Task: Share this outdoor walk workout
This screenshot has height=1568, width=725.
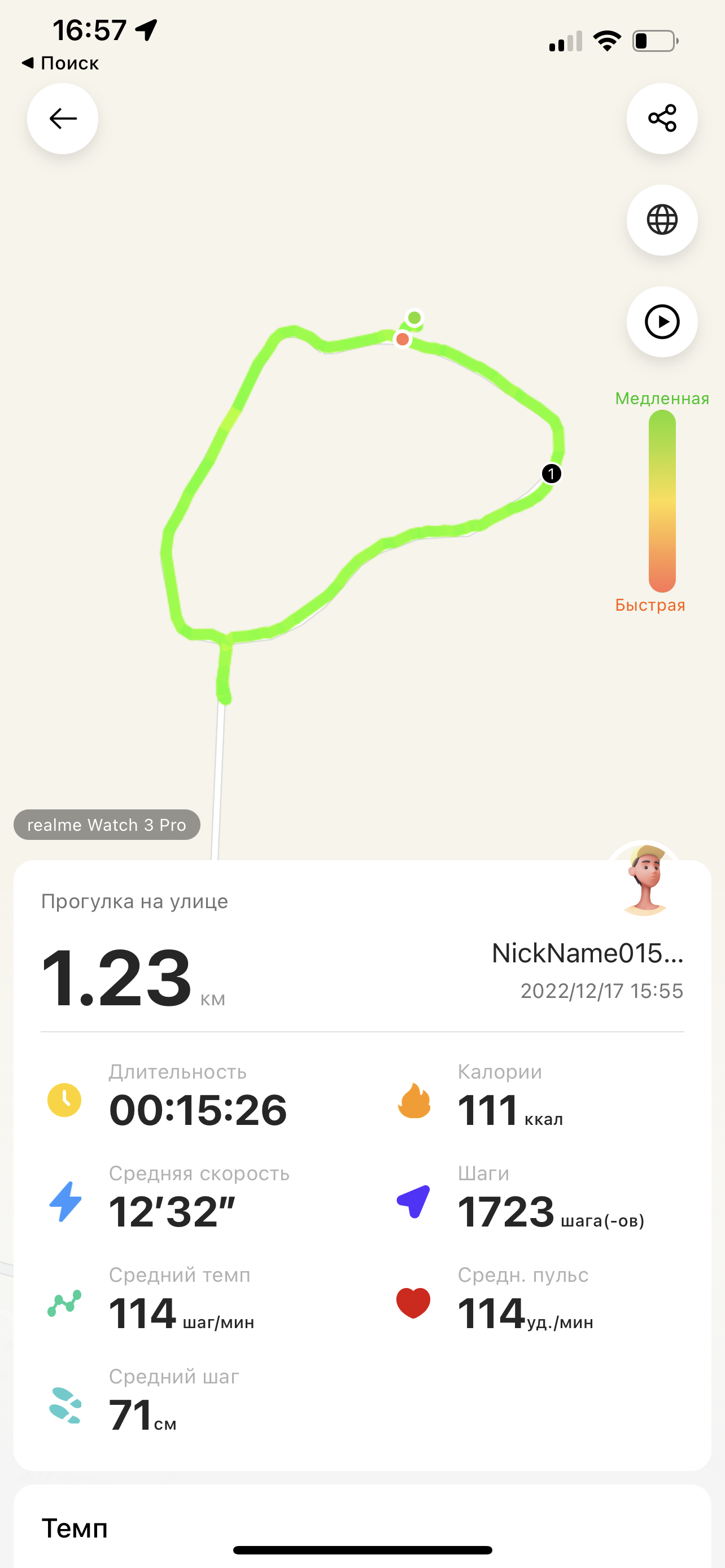Action: [662, 118]
